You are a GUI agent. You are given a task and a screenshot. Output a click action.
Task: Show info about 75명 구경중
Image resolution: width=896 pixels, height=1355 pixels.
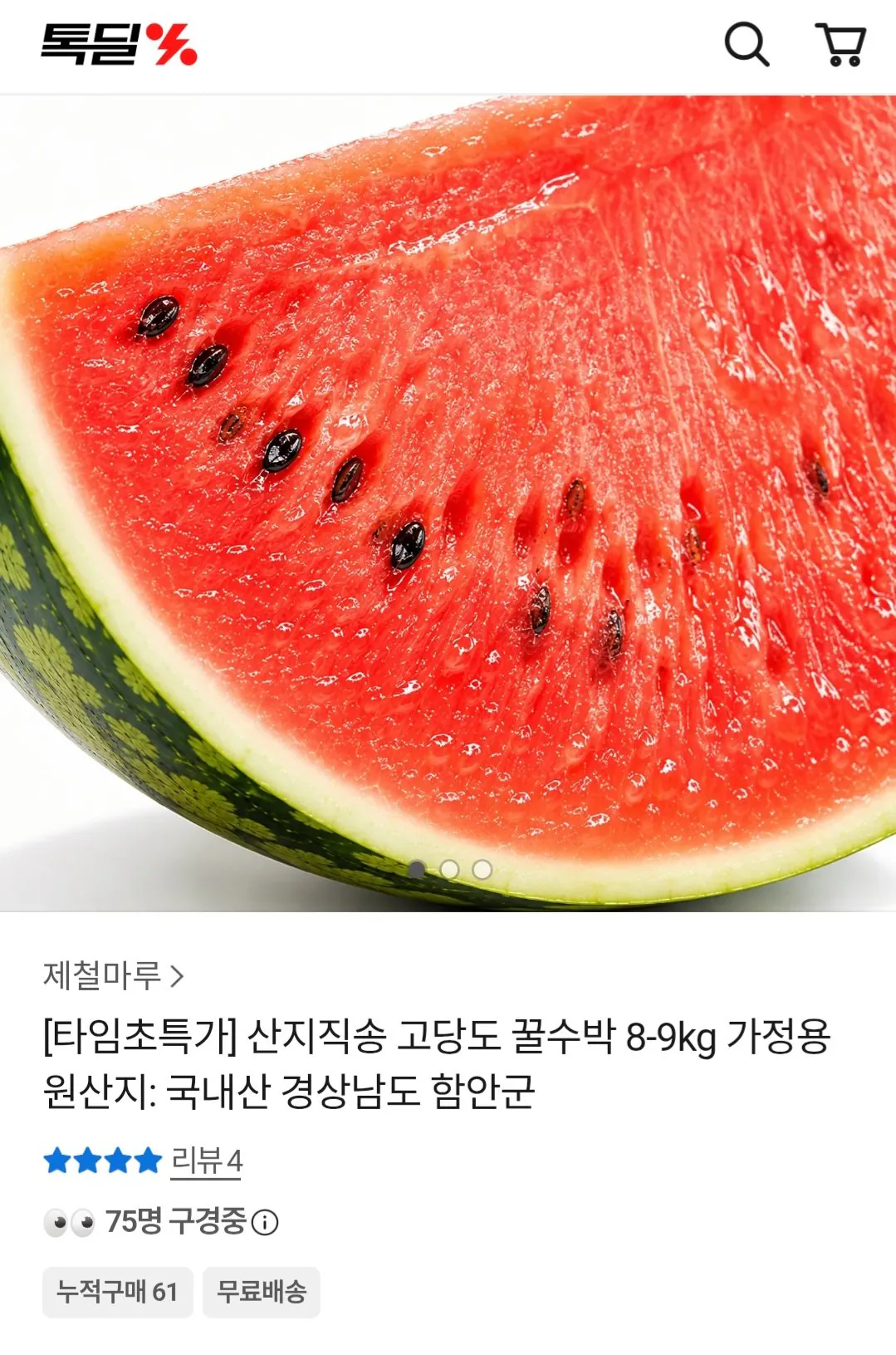(x=265, y=1222)
